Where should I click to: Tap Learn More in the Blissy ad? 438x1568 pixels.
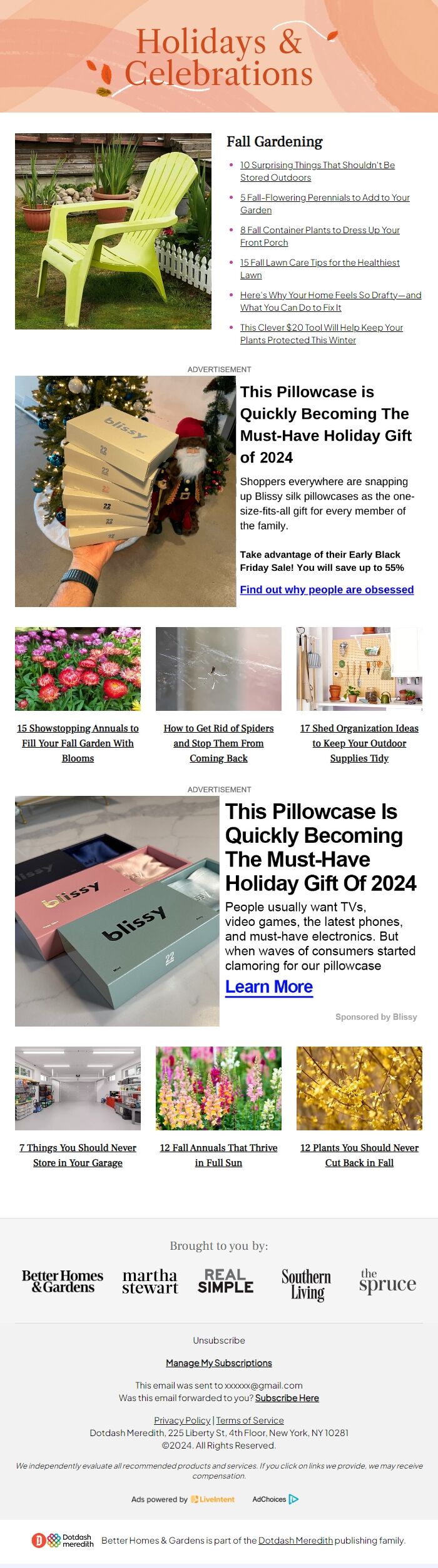pos(269,987)
